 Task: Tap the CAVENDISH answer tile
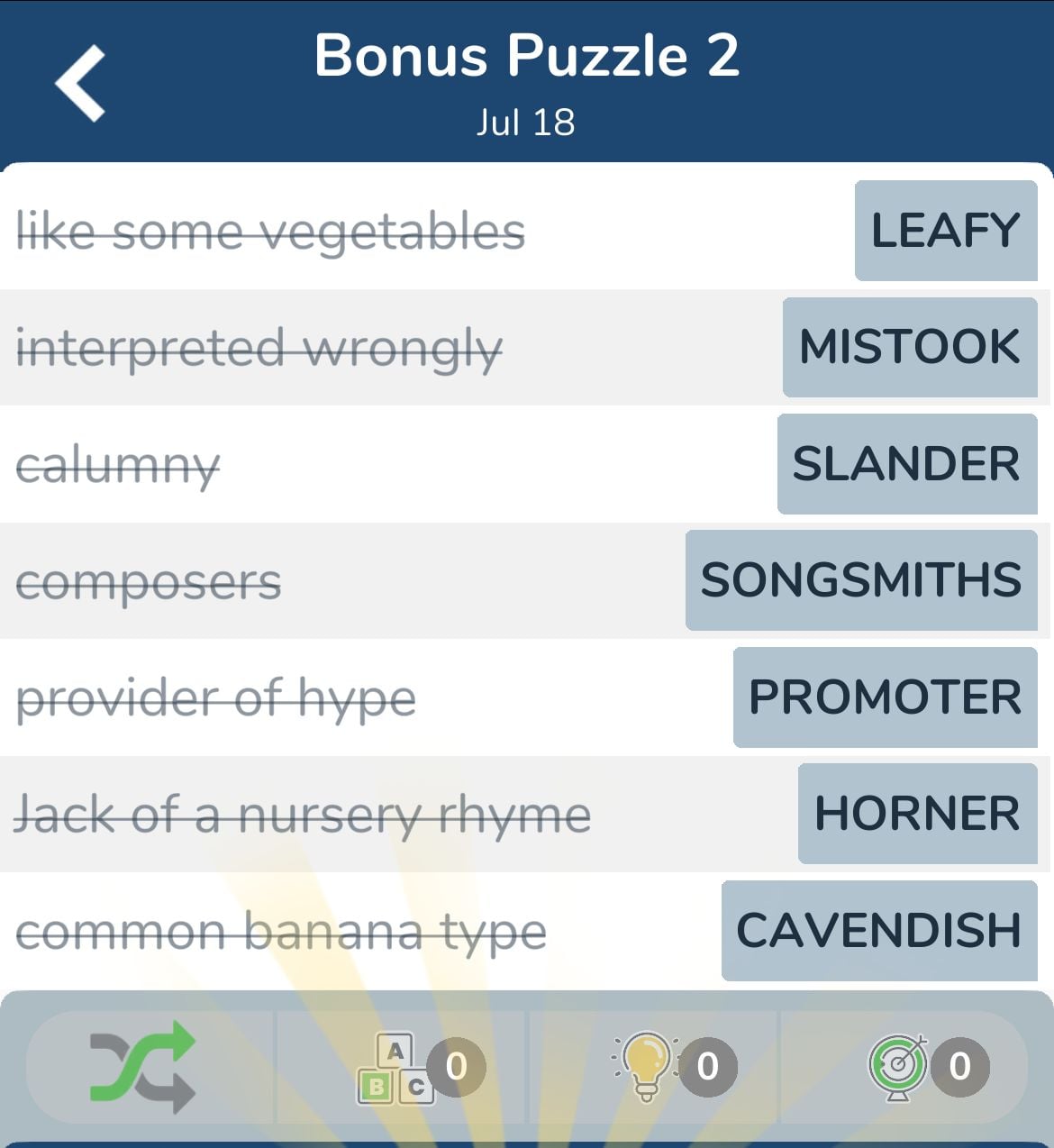pos(878,931)
